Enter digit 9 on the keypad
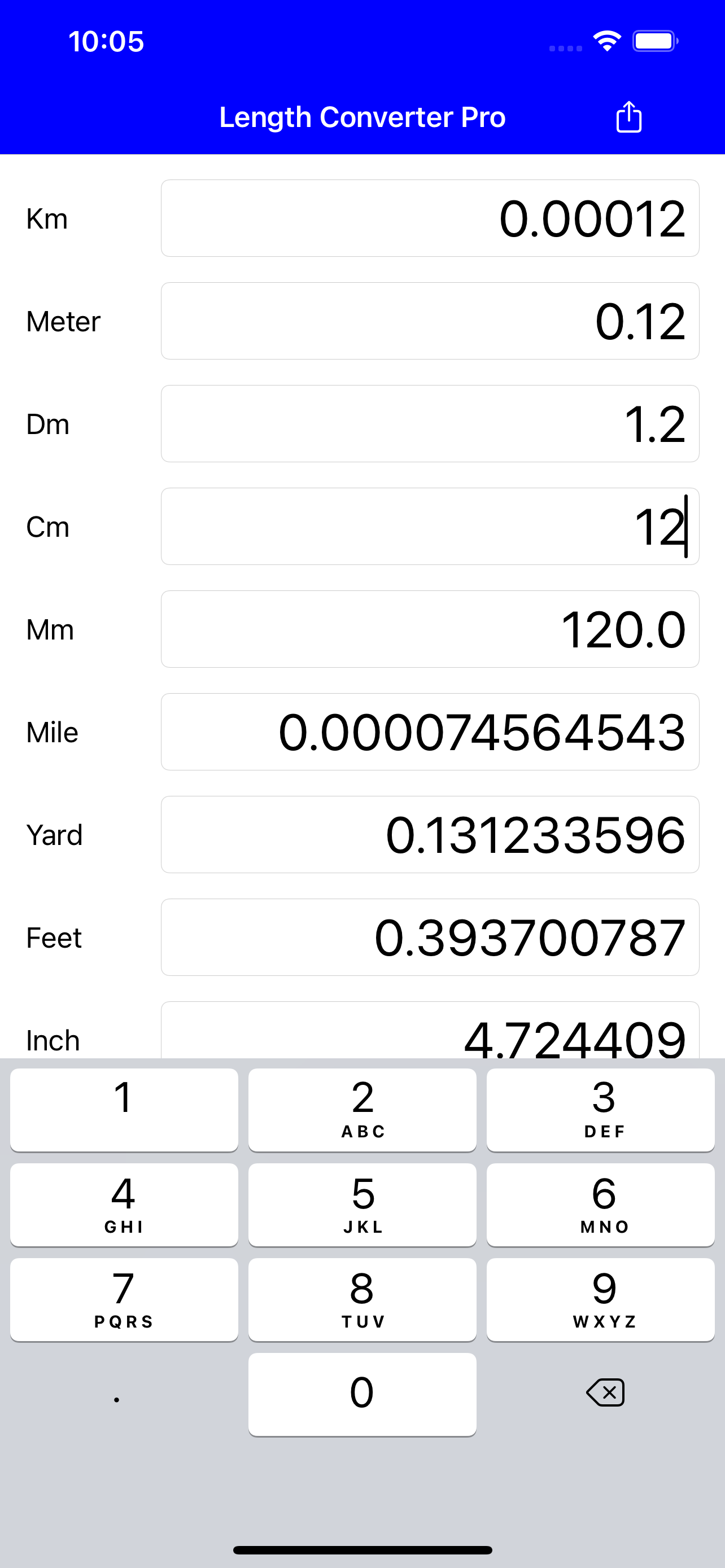This screenshot has width=725, height=1568. point(601,1299)
